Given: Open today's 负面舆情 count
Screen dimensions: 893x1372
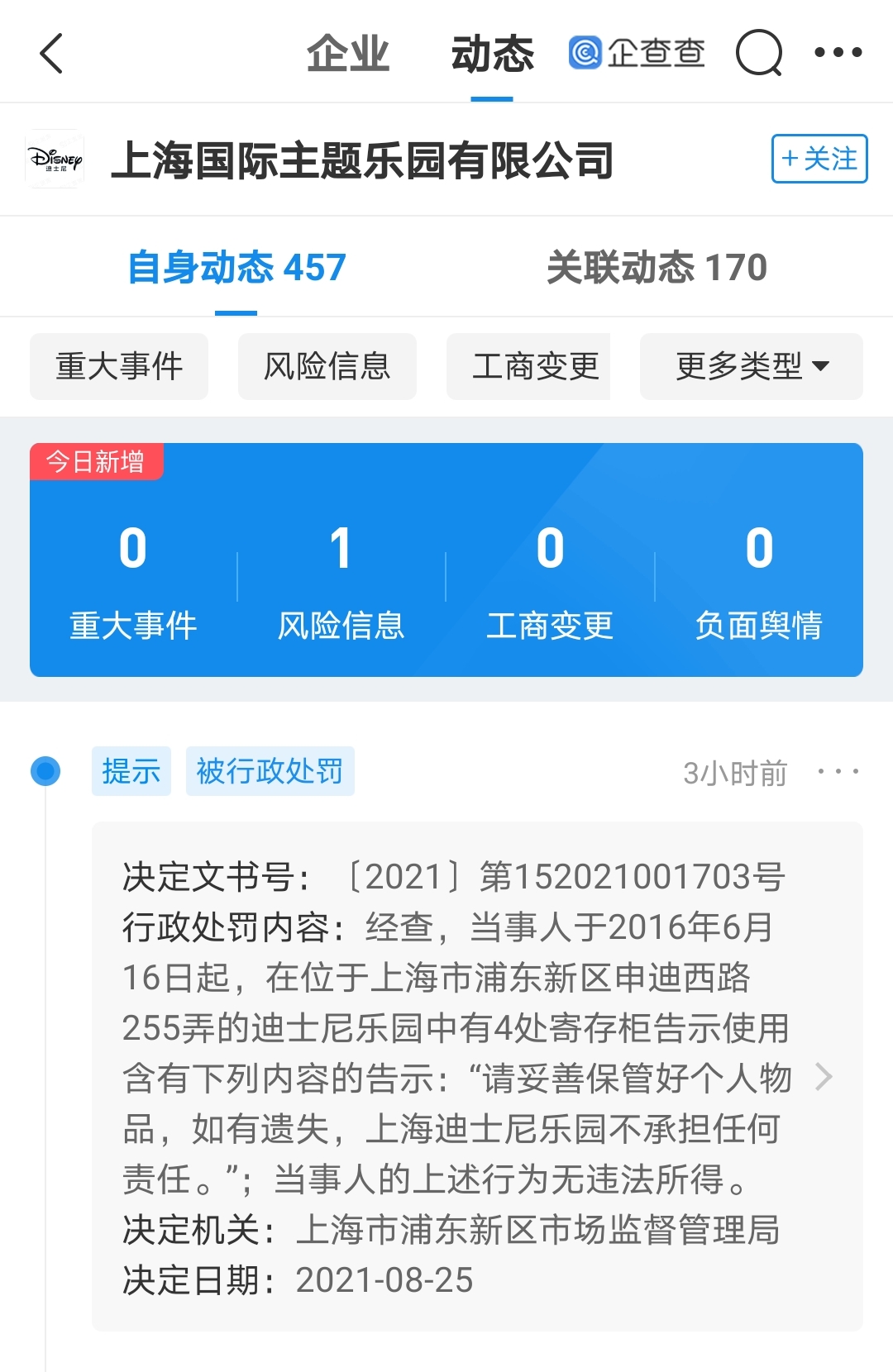Looking at the screenshot, I should [x=758, y=579].
